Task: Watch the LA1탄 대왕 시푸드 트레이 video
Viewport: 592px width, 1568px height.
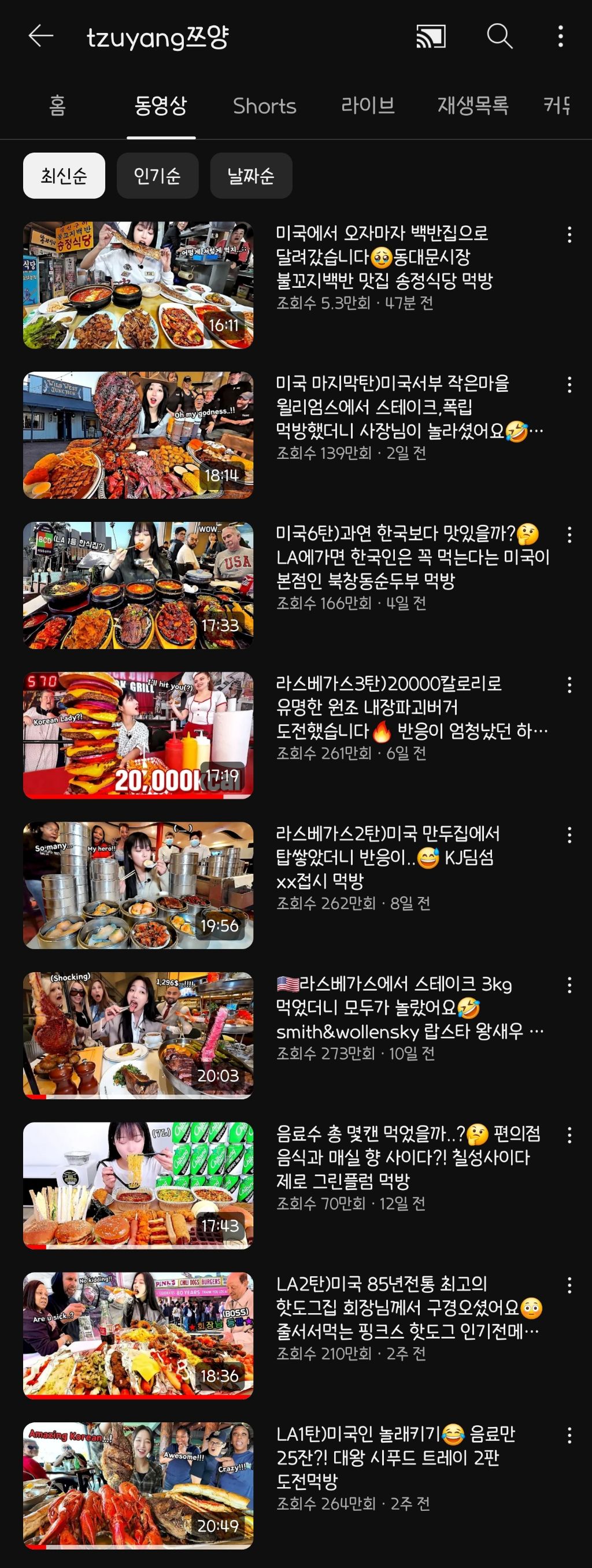Action: (138, 1486)
